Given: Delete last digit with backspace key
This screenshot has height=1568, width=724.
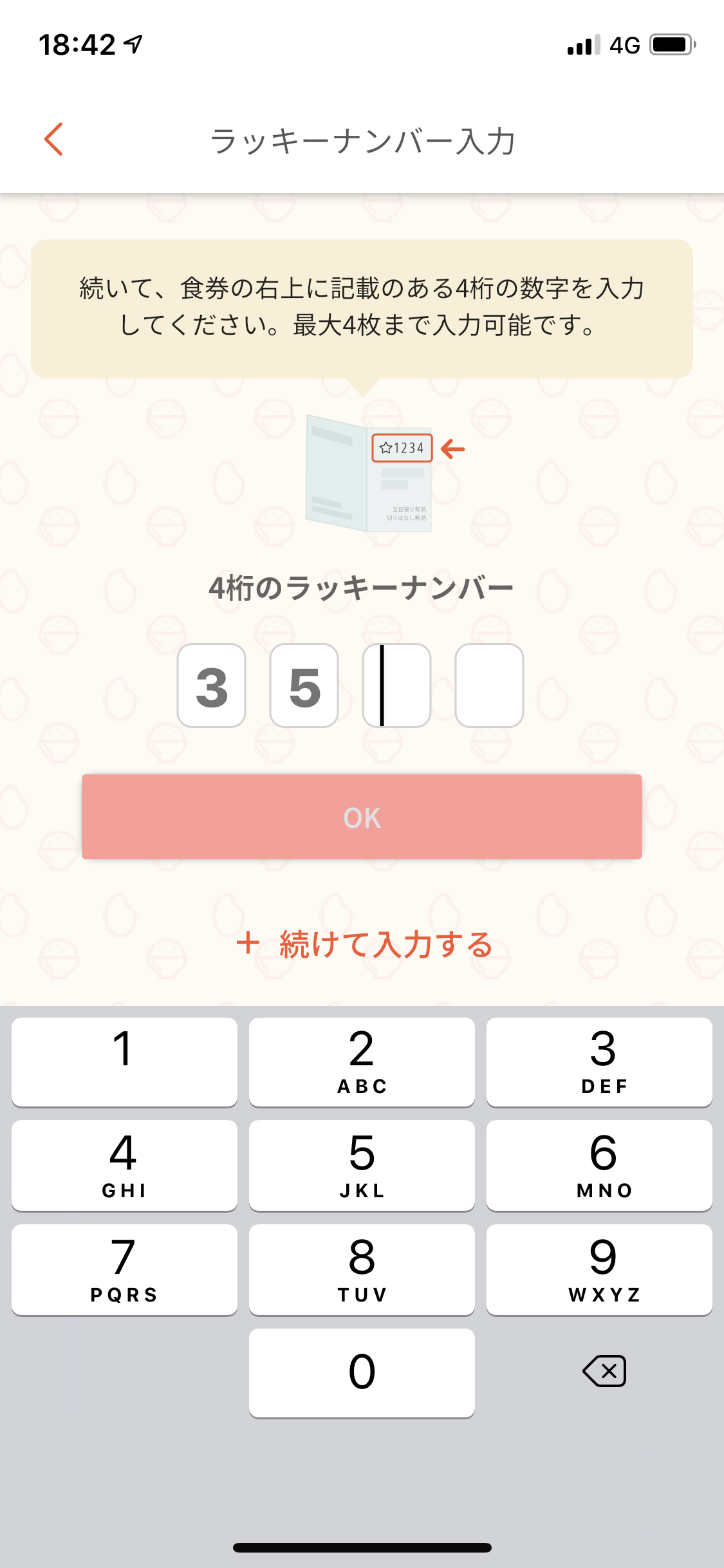Looking at the screenshot, I should pyautogui.click(x=604, y=1371).
